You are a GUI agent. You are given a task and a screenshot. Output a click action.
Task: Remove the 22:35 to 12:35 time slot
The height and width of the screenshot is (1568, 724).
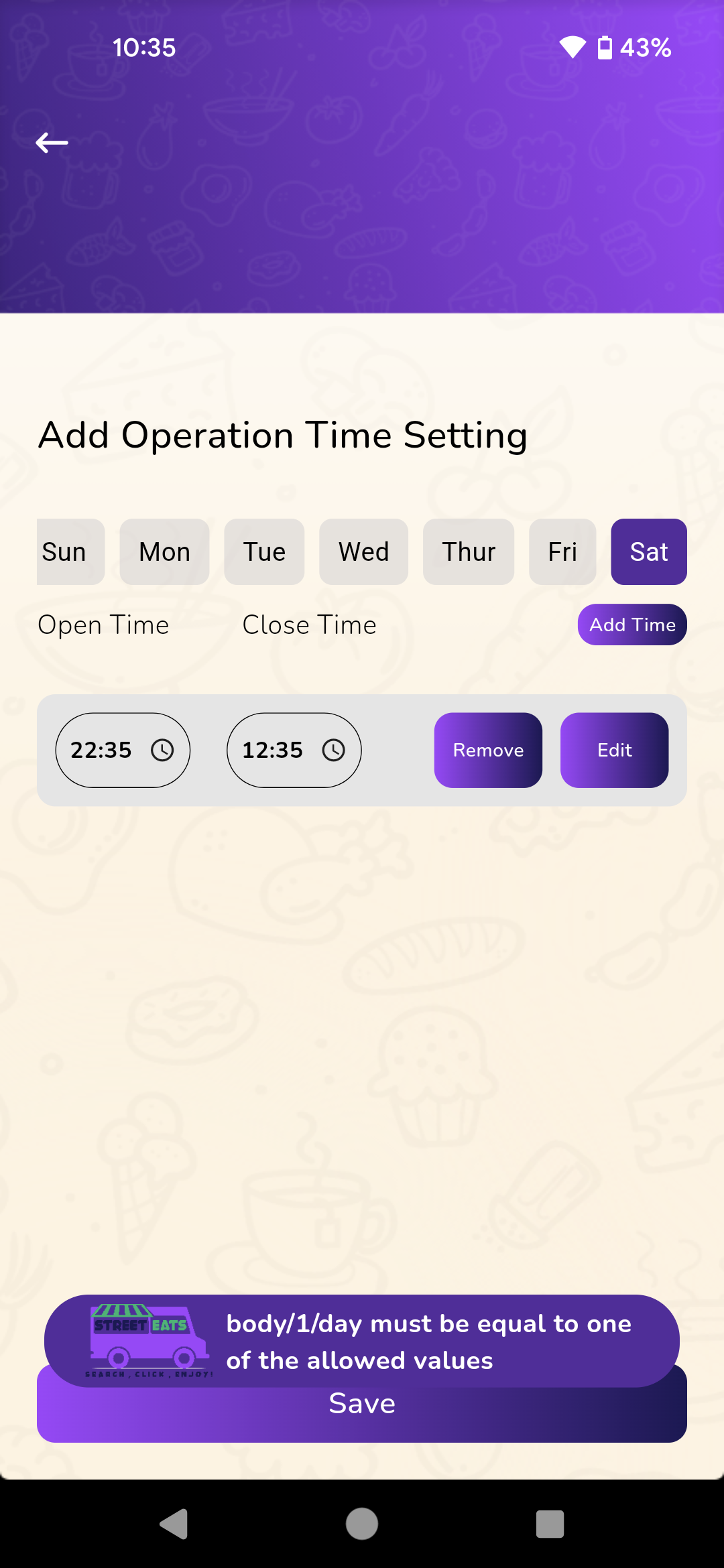[x=488, y=750]
